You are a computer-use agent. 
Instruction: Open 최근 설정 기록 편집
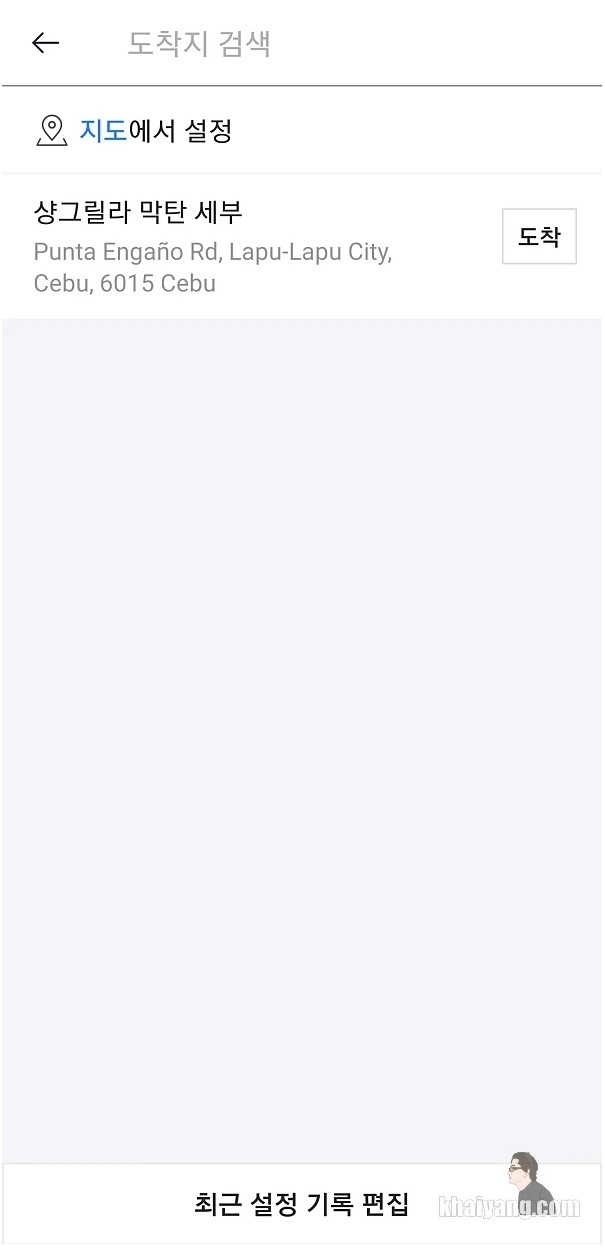(x=302, y=1204)
